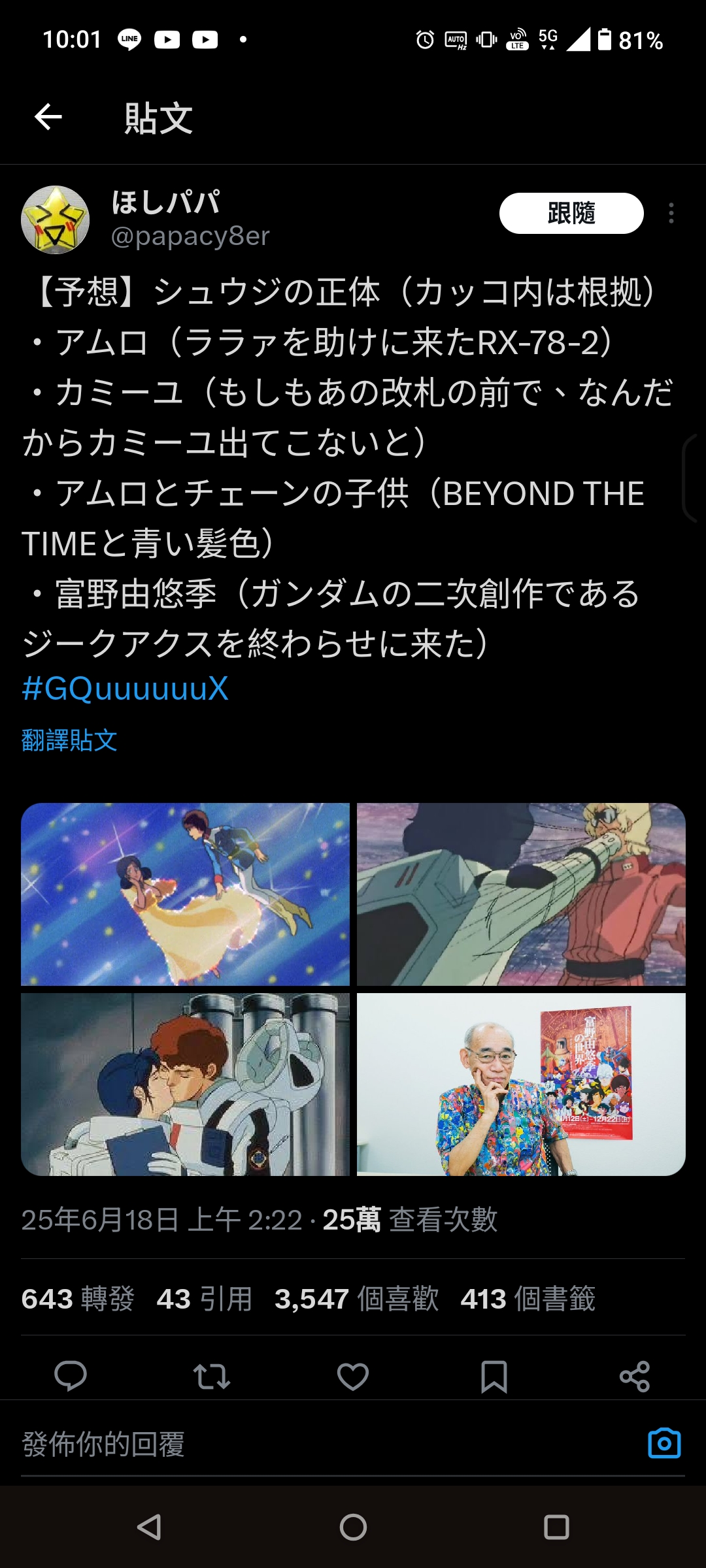Open the top-left anime image with the yellow dress
This screenshot has height=1568, width=706.
(185, 894)
